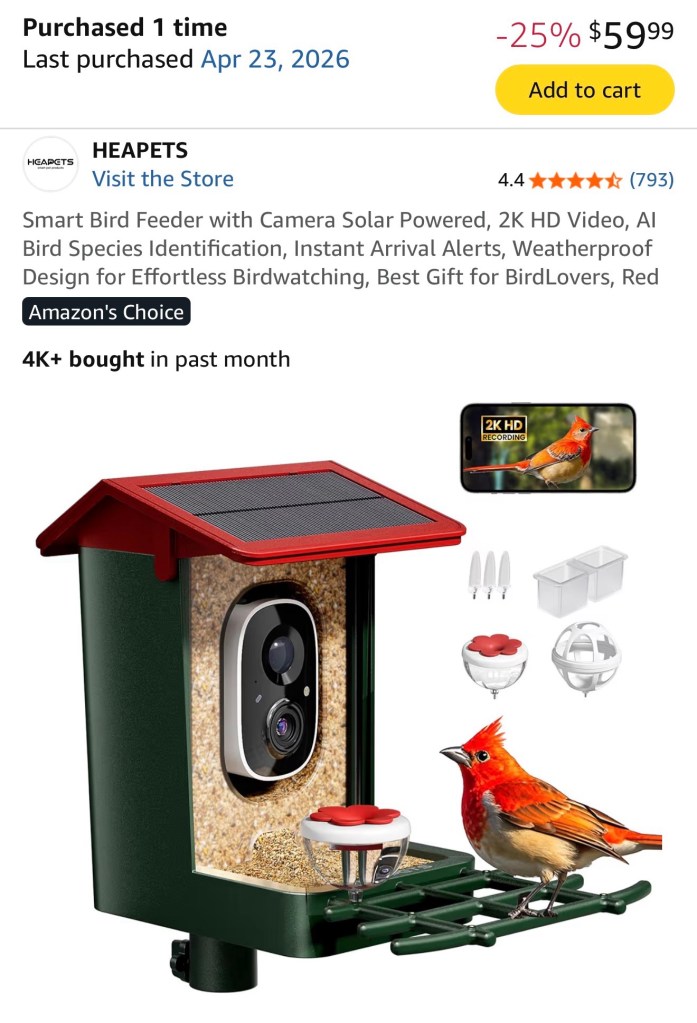697x1023 pixels.
Task: Add the bird feeder to cart
Action: pos(584,90)
